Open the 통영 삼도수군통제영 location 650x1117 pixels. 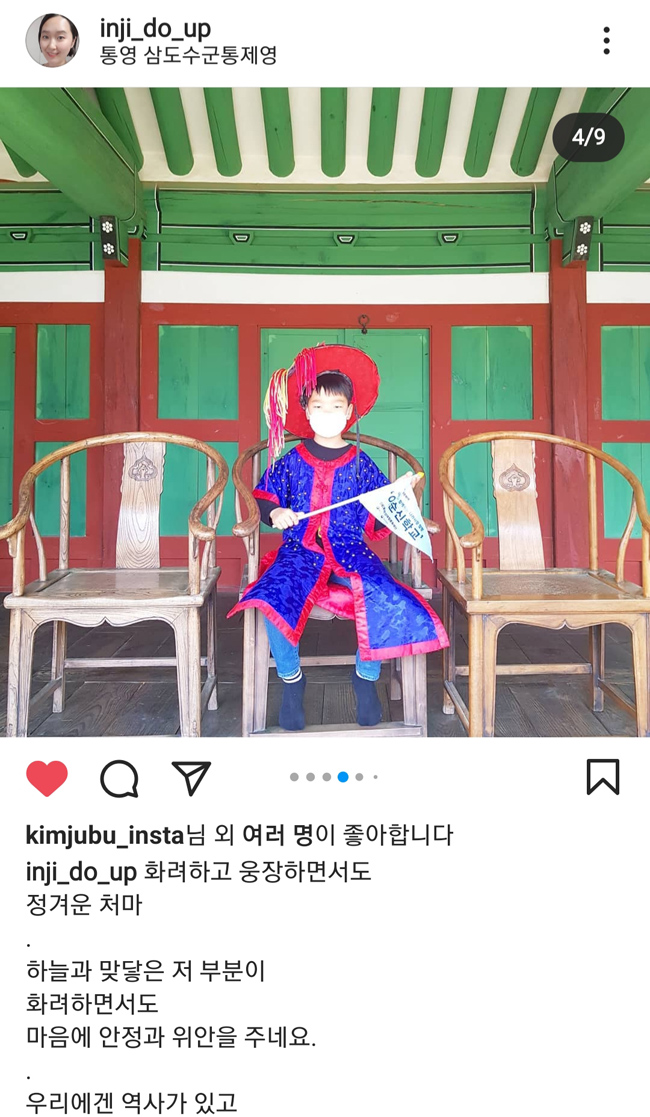coord(188,56)
